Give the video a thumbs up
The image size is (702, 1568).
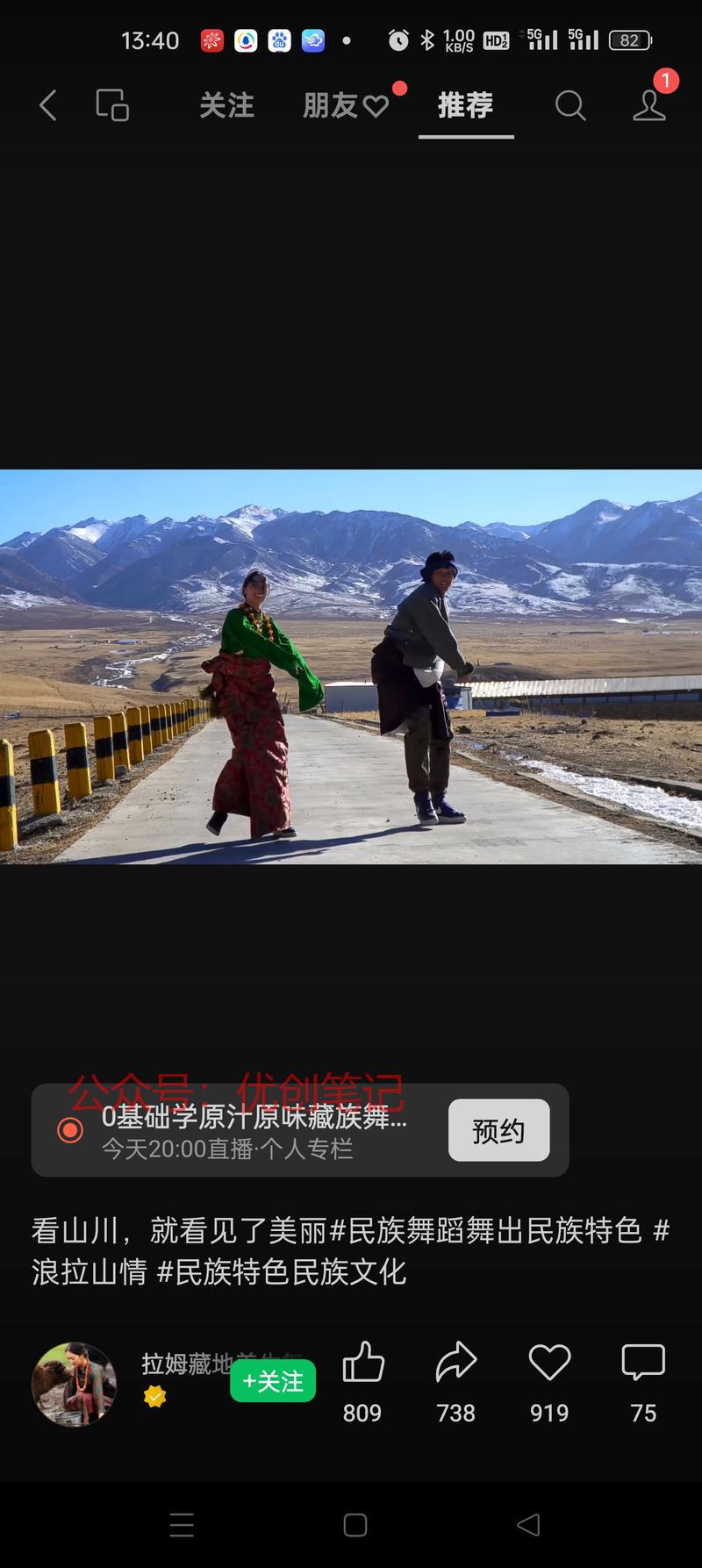click(362, 1364)
